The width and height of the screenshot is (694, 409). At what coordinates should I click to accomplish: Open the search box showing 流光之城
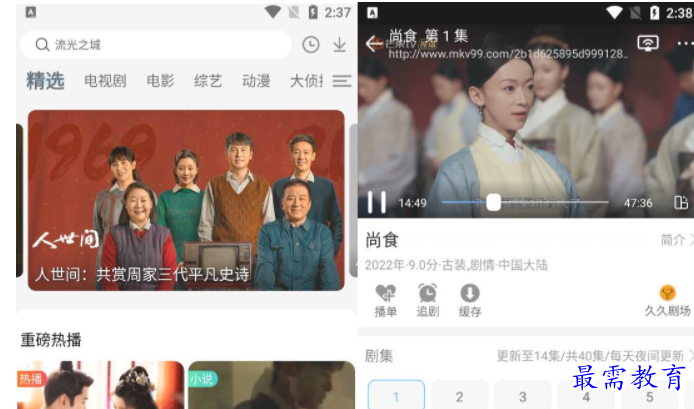pos(155,45)
